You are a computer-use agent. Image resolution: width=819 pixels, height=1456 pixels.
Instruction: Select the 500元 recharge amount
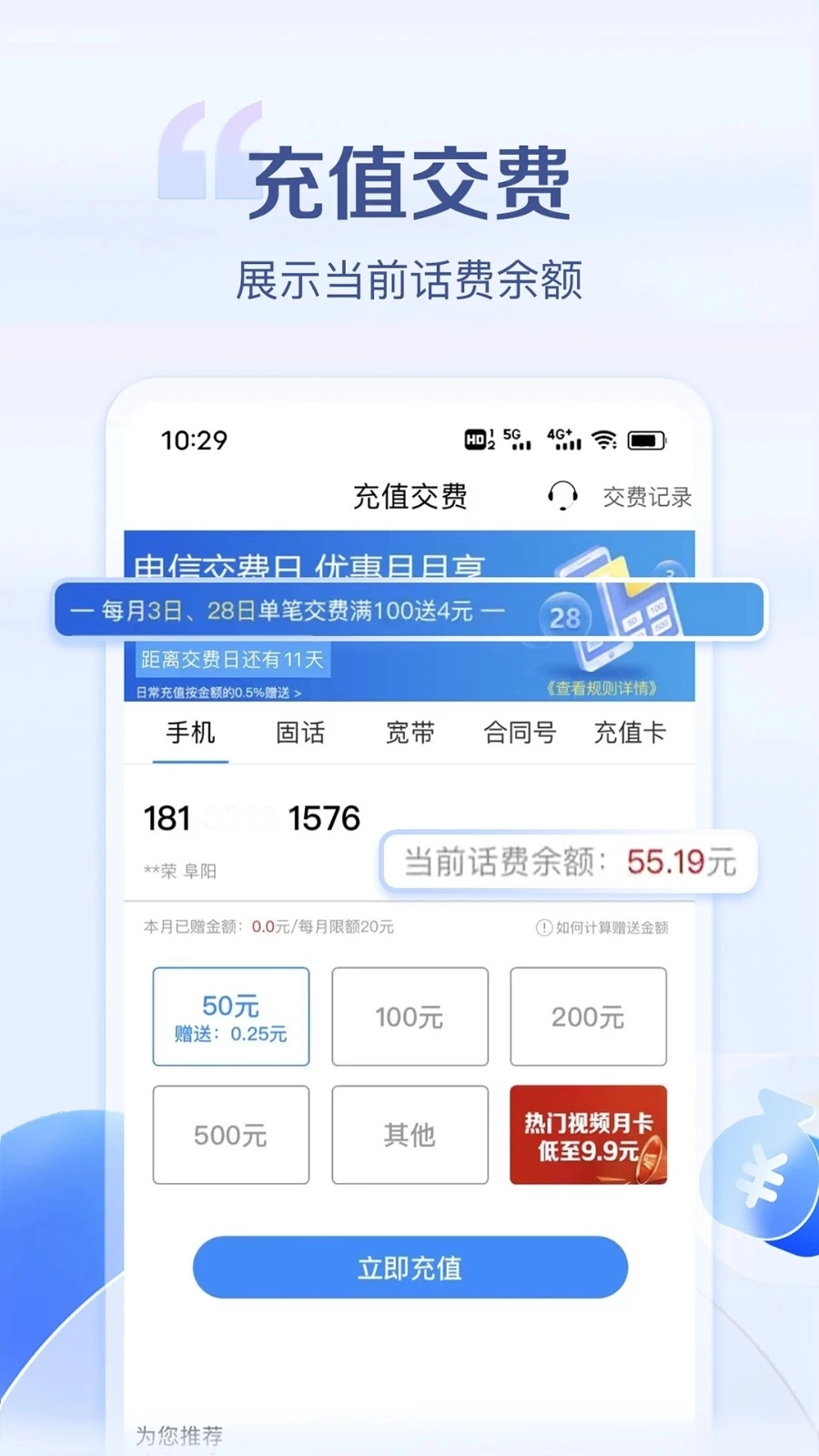click(230, 1135)
